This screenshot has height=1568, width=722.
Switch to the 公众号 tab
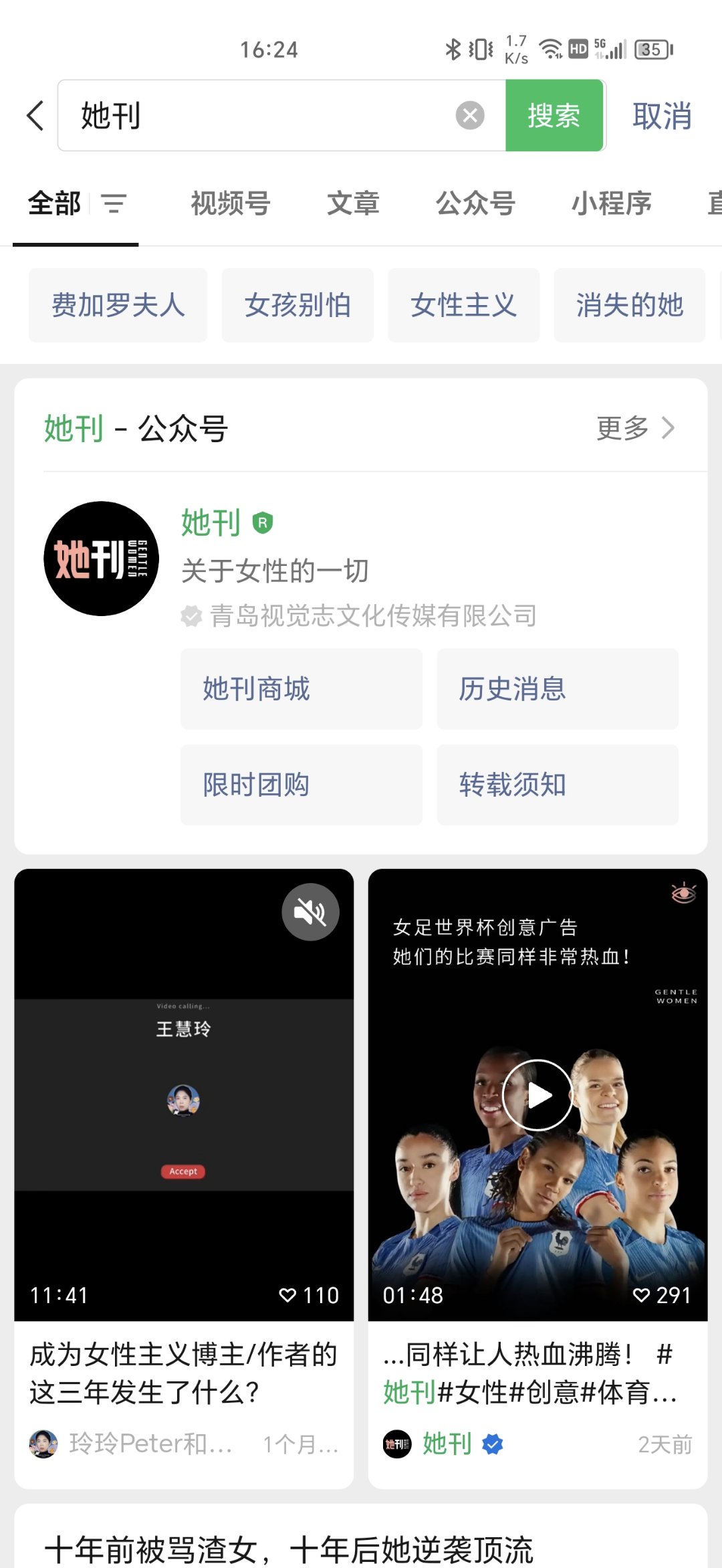pyautogui.click(x=475, y=203)
